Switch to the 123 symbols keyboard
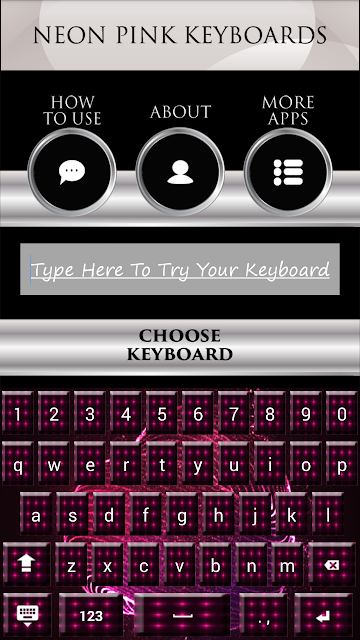The width and height of the screenshot is (360, 640). (91, 615)
